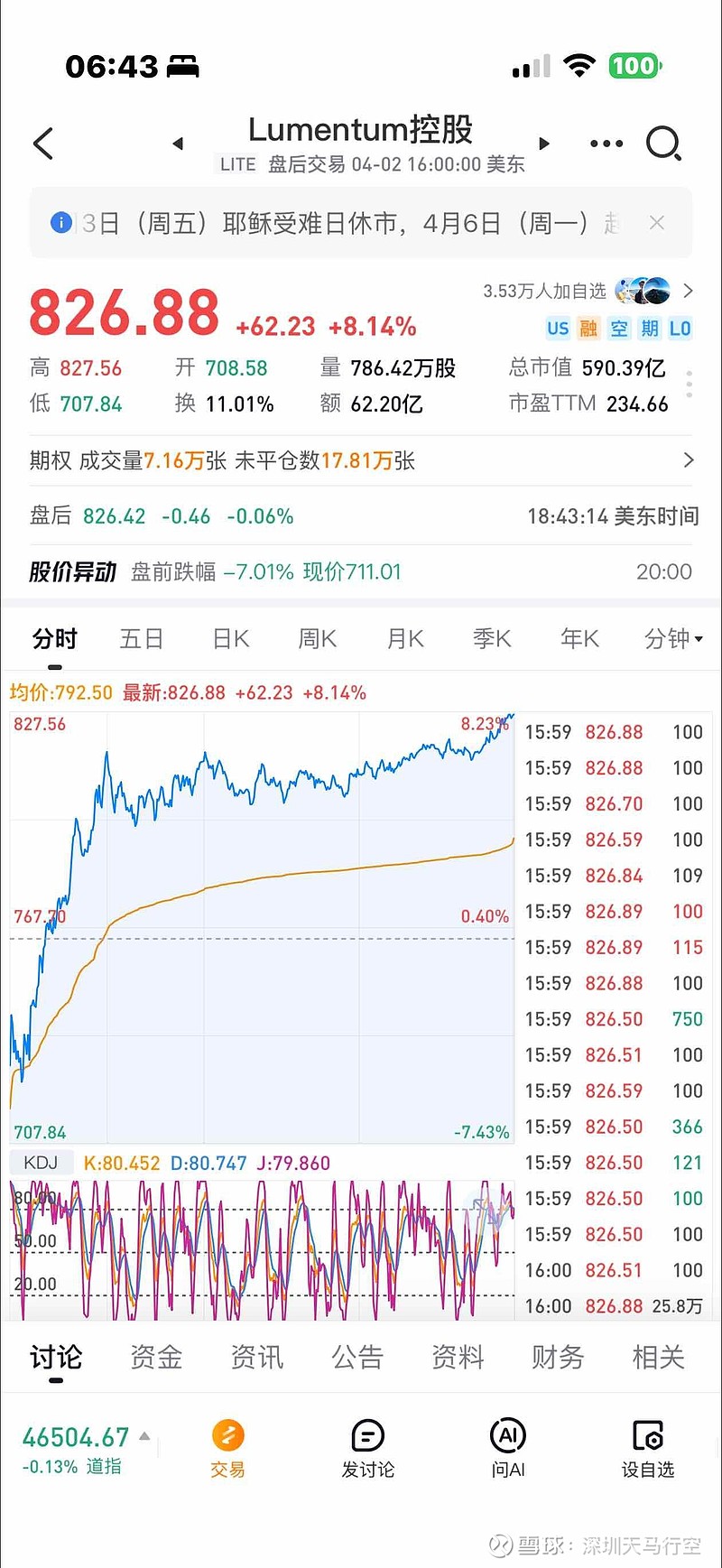The height and width of the screenshot is (1568, 722).
Task: Open the search magnifier icon
Action: click(664, 144)
